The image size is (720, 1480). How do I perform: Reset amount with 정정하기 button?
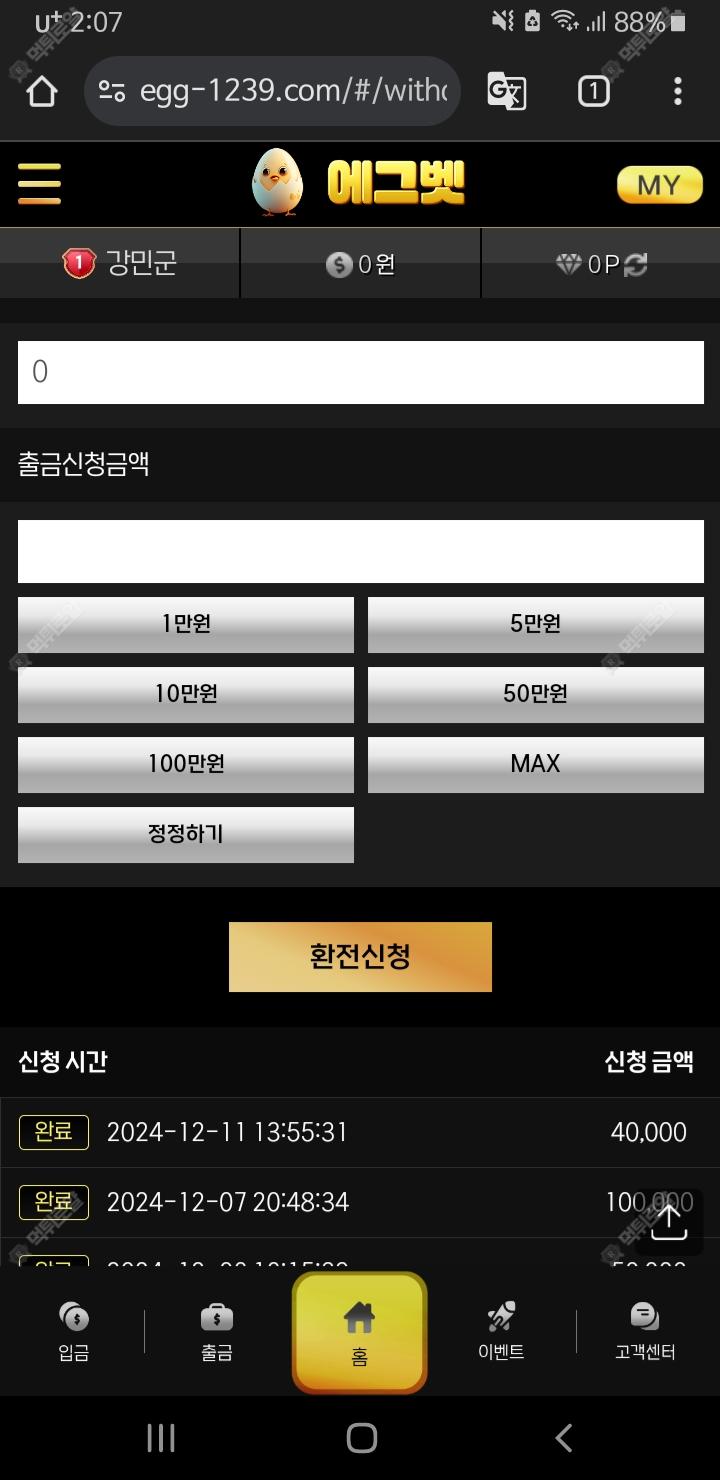pos(186,834)
